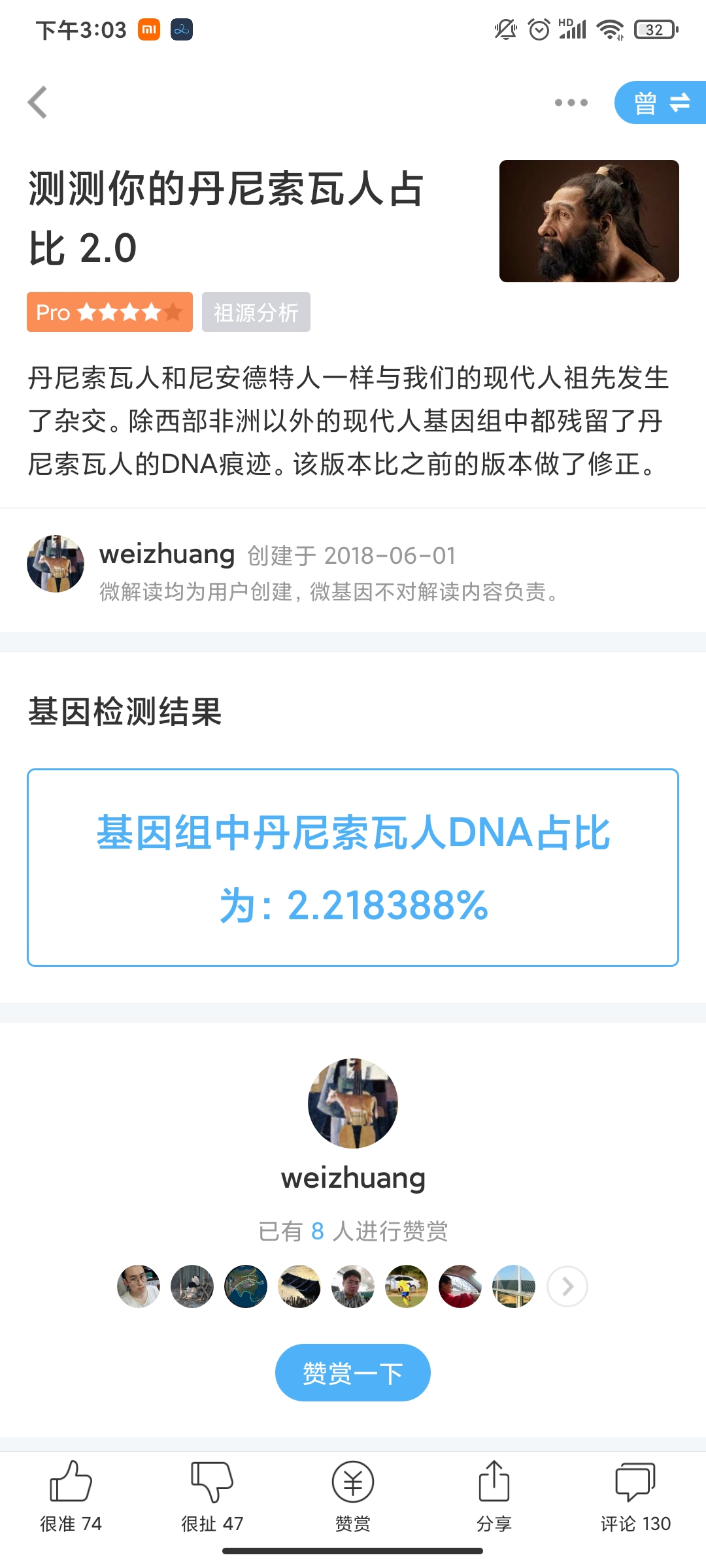Image resolution: width=706 pixels, height=1568 pixels.
Task: Open the three-dot overflow menu
Action: [571, 103]
